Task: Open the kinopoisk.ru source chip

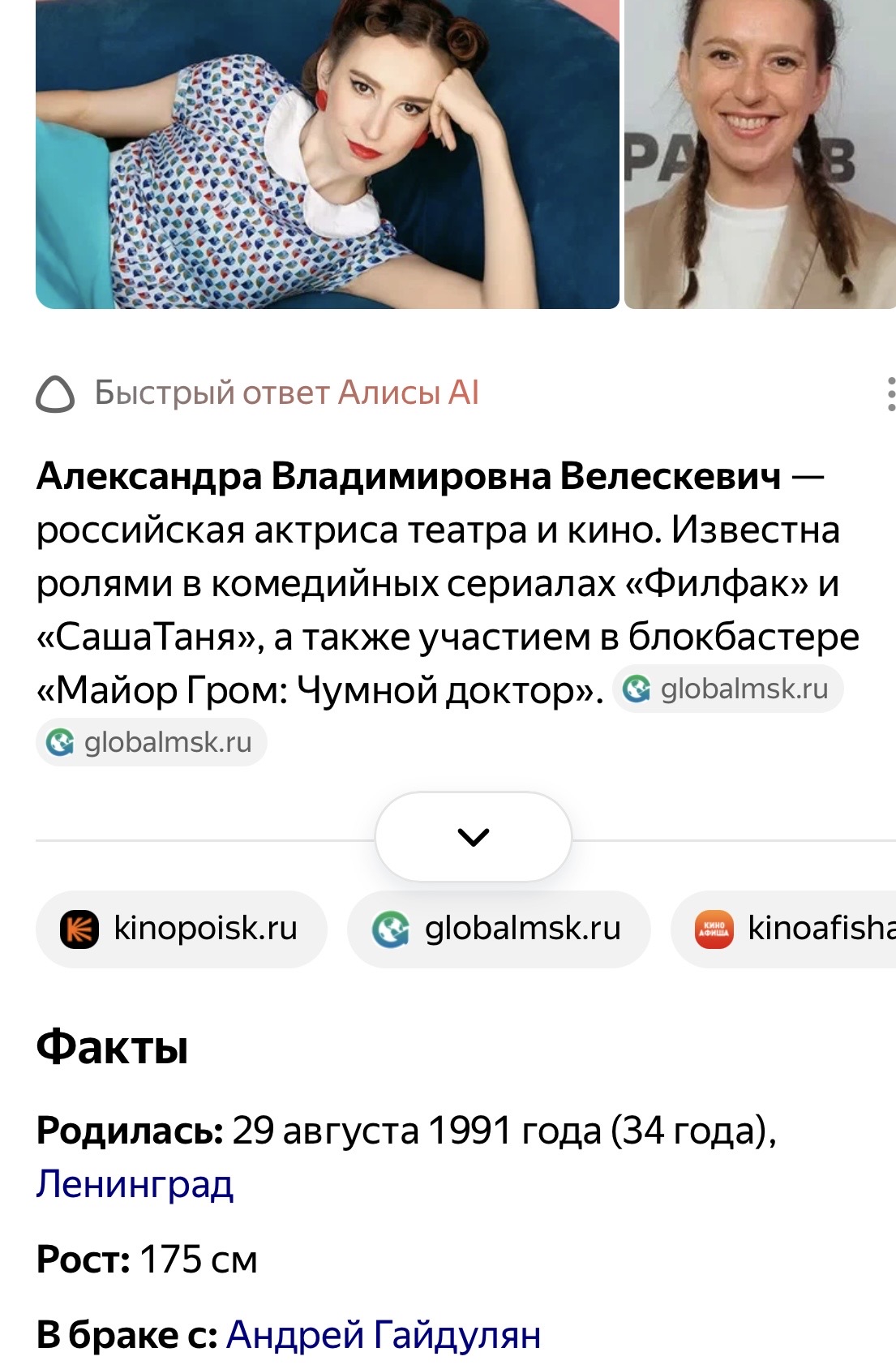Action: [x=181, y=929]
